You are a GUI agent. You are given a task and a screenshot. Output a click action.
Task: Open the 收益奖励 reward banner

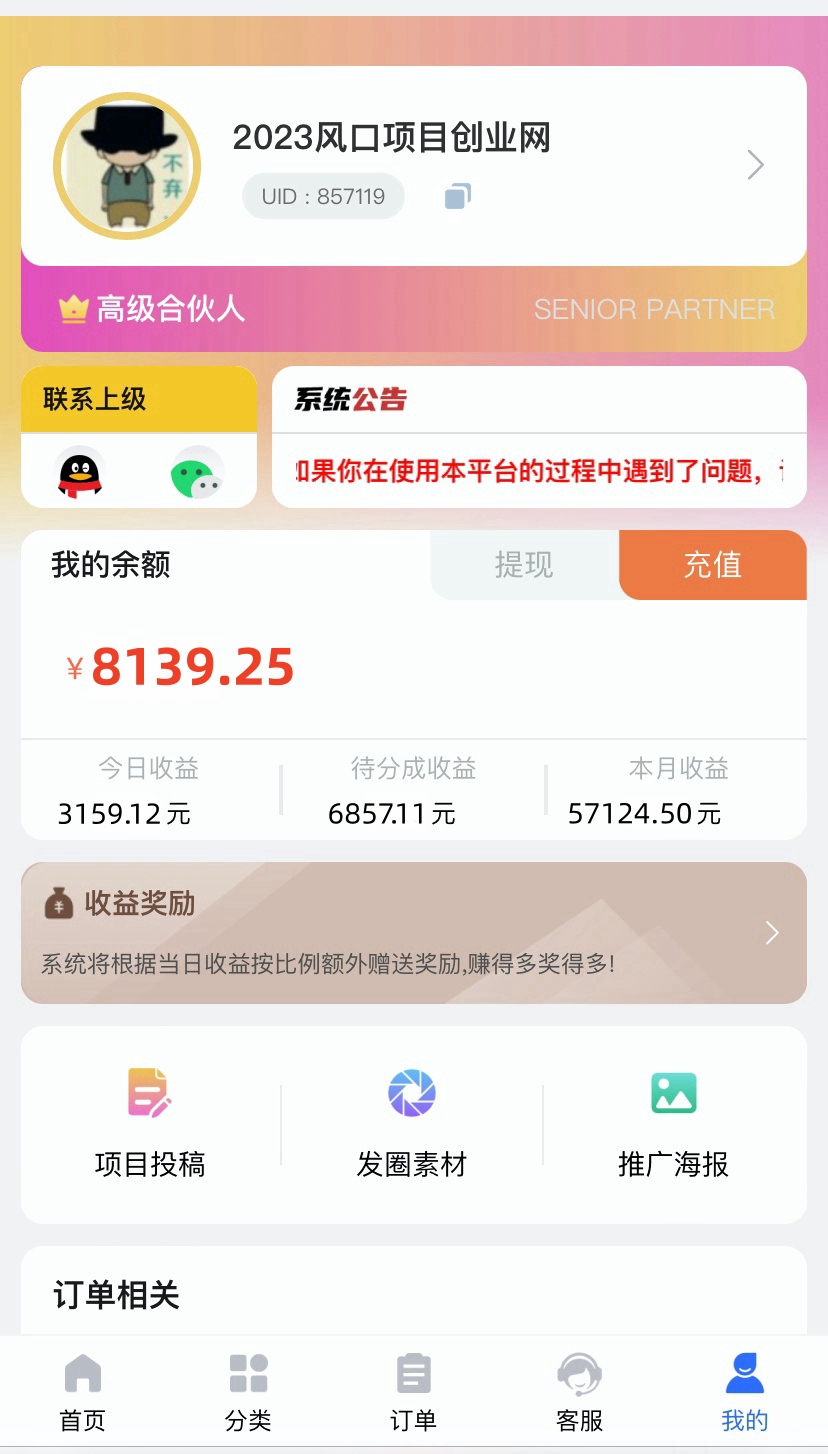coord(413,933)
